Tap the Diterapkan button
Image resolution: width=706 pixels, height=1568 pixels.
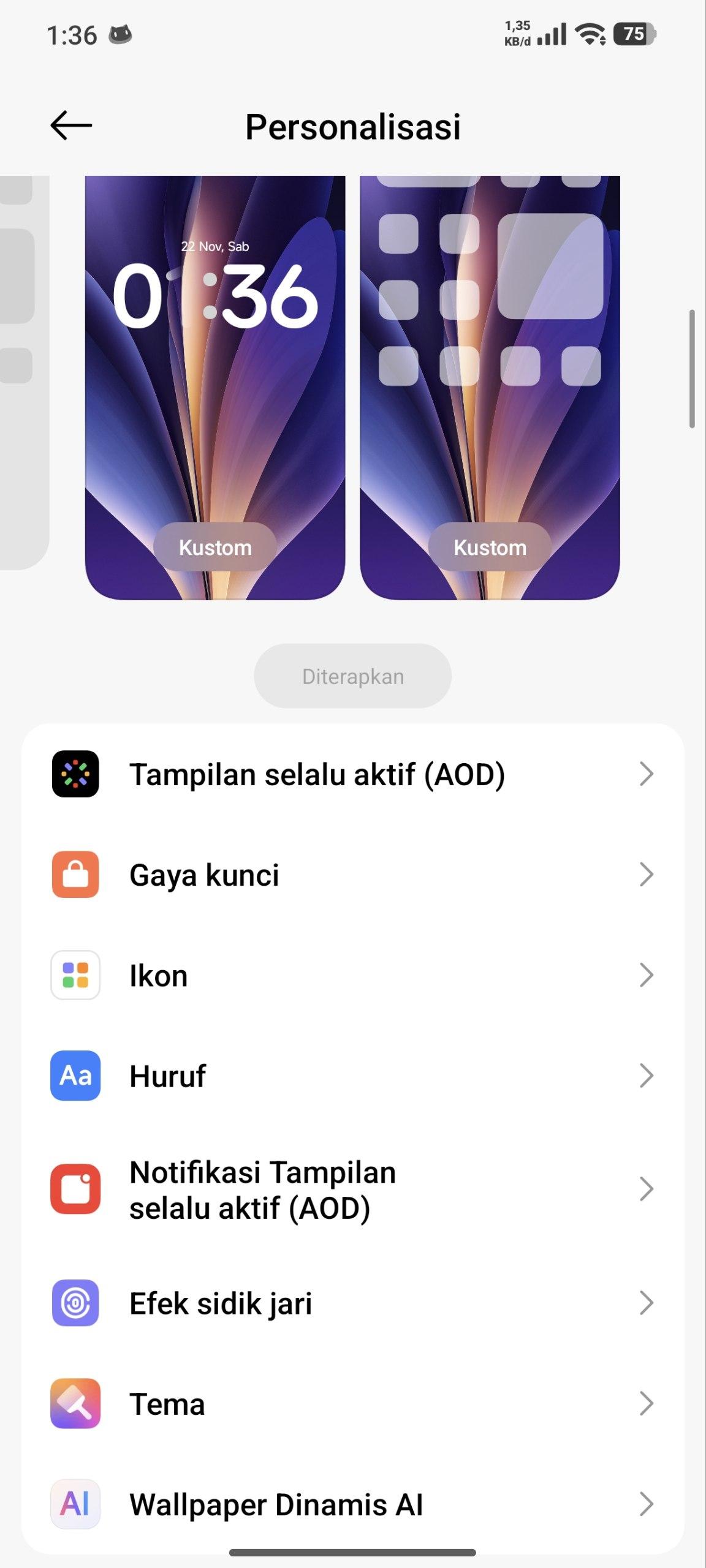click(353, 676)
